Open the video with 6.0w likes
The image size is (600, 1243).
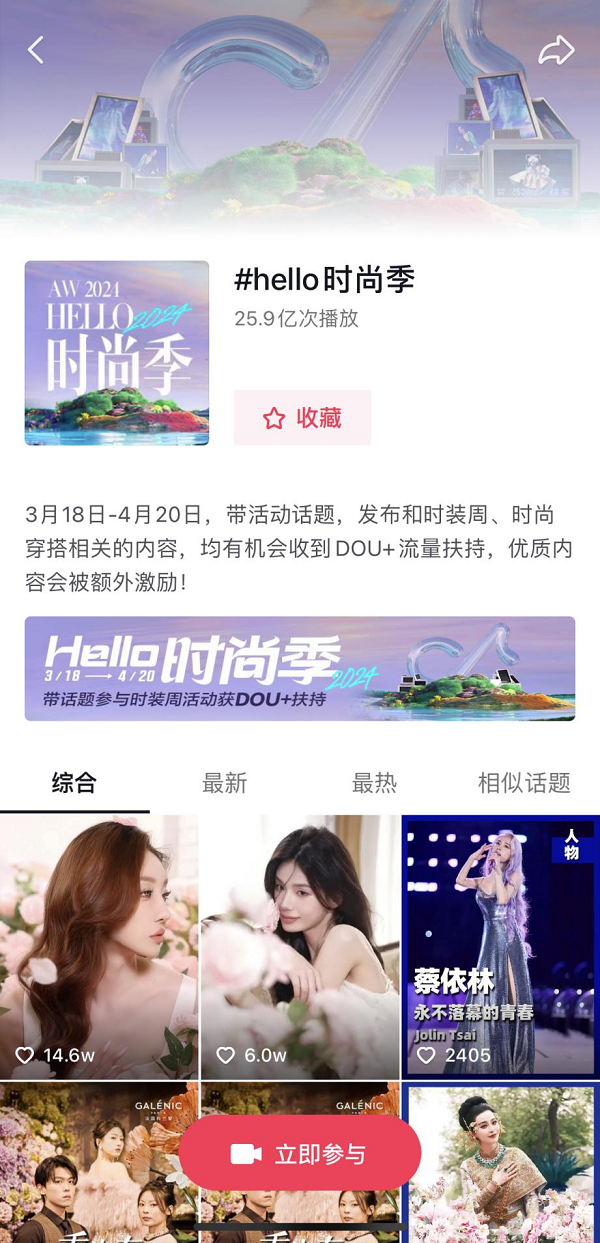pyautogui.click(x=300, y=945)
